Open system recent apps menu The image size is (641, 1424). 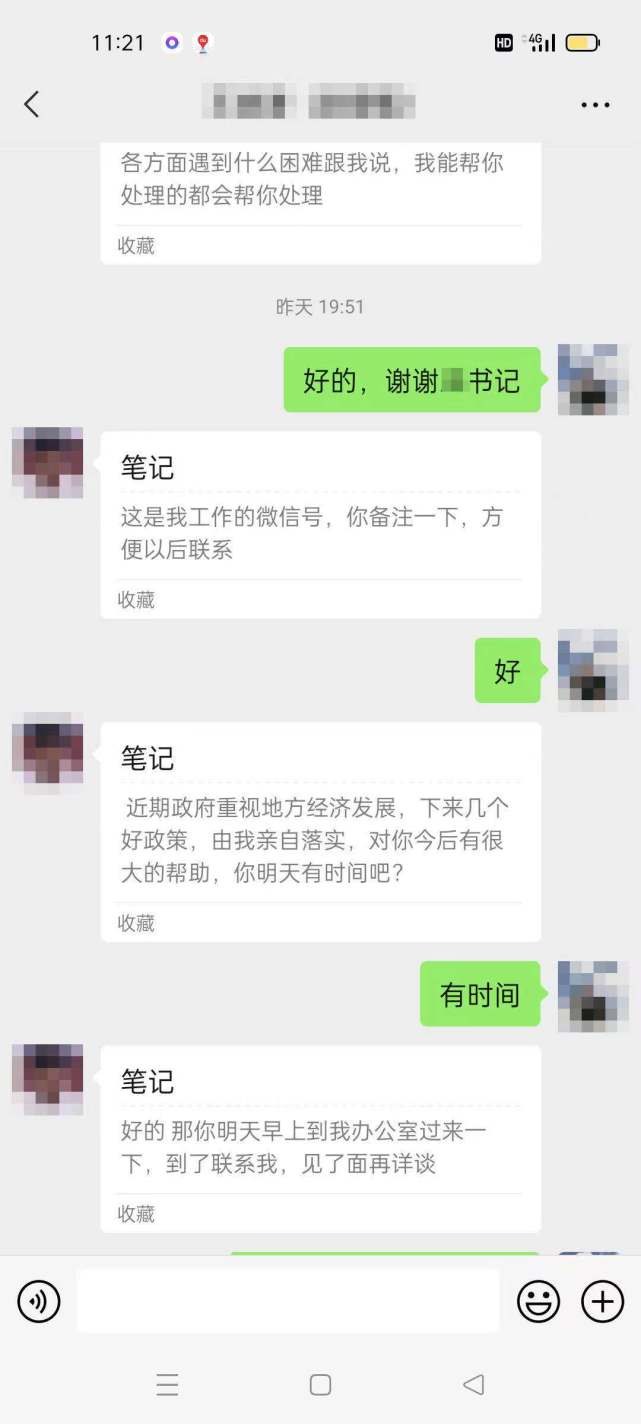[167, 1384]
